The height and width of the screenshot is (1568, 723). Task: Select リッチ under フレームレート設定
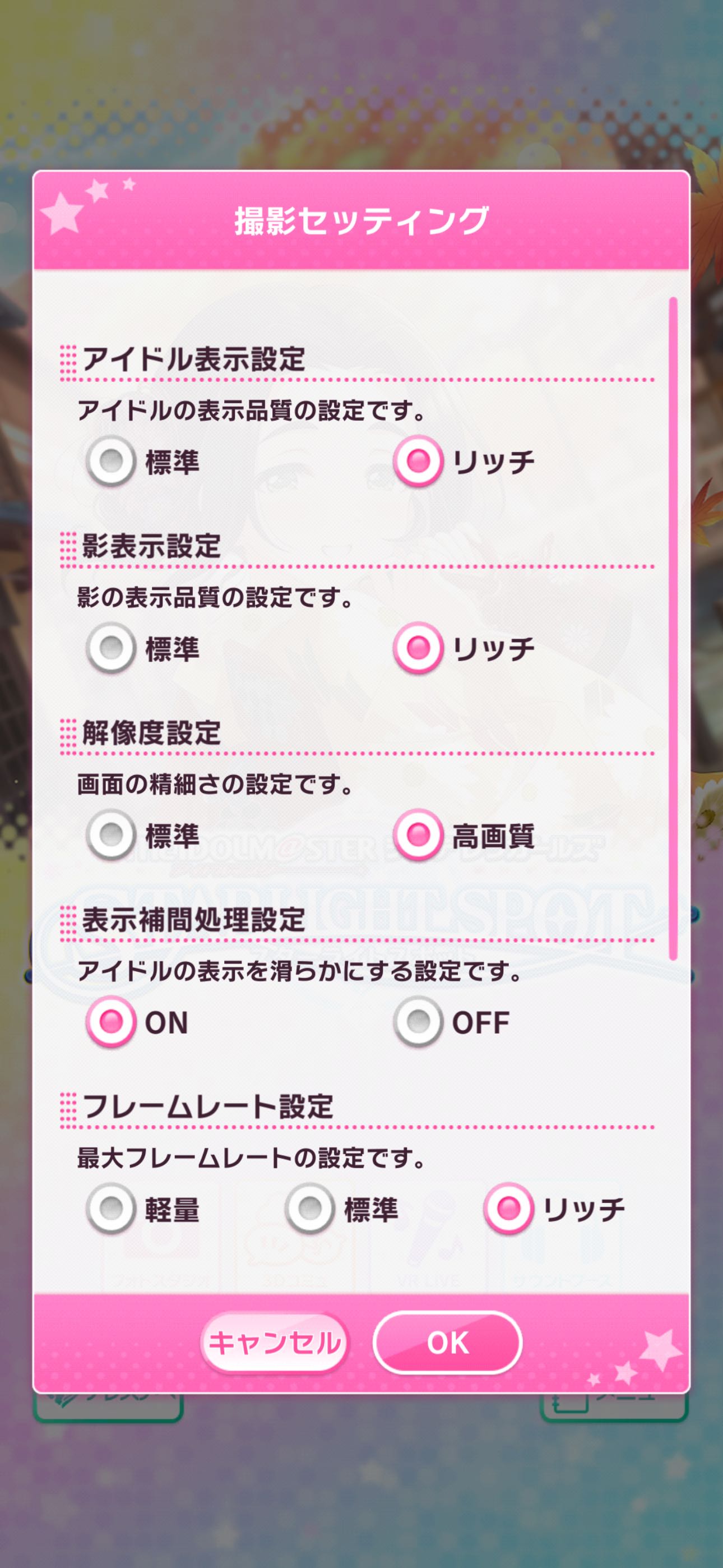click(x=509, y=1209)
